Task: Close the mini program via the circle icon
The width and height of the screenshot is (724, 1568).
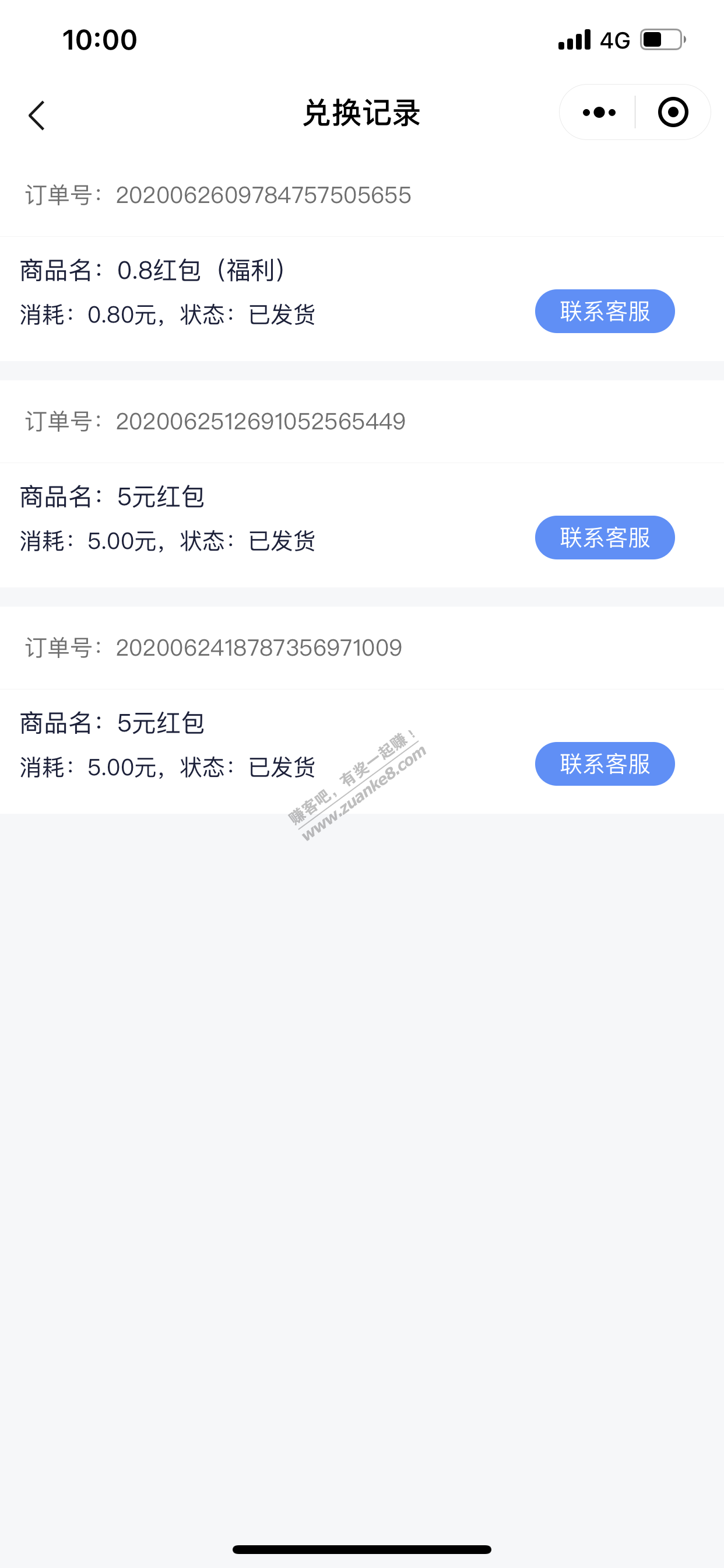Action: tap(673, 113)
